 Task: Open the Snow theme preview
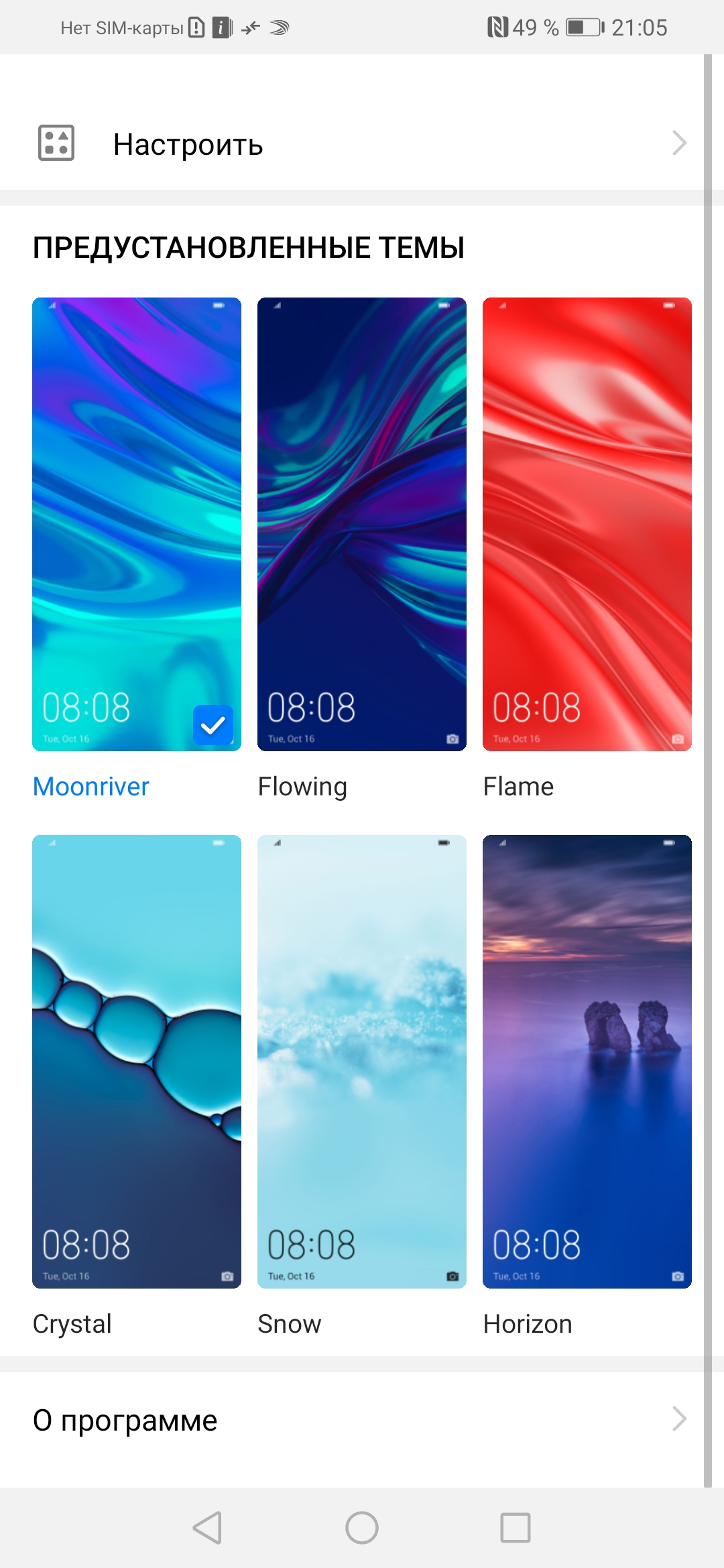362,1061
